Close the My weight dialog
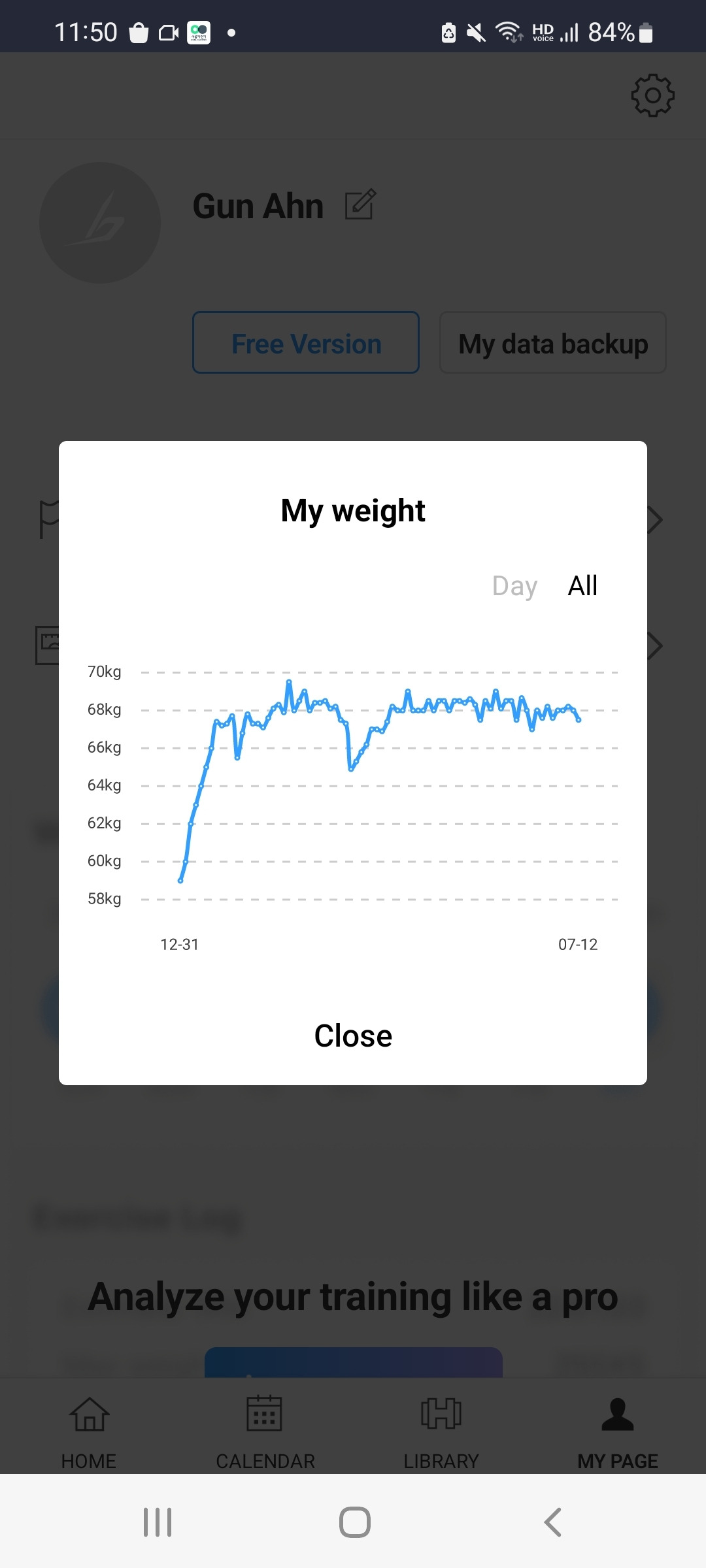This screenshot has height=1568, width=706. pyautogui.click(x=353, y=1036)
